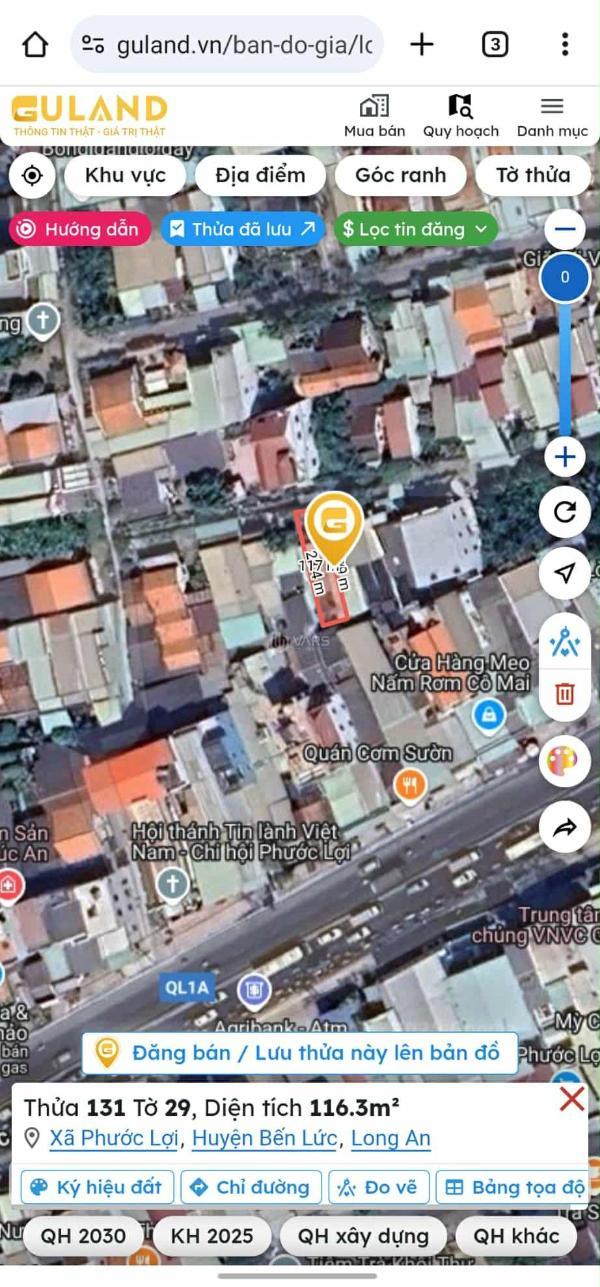Image resolution: width=600 pixels, height=1287 pixels.
Task: Tap the Góc ranh chip
Action: 401,176
